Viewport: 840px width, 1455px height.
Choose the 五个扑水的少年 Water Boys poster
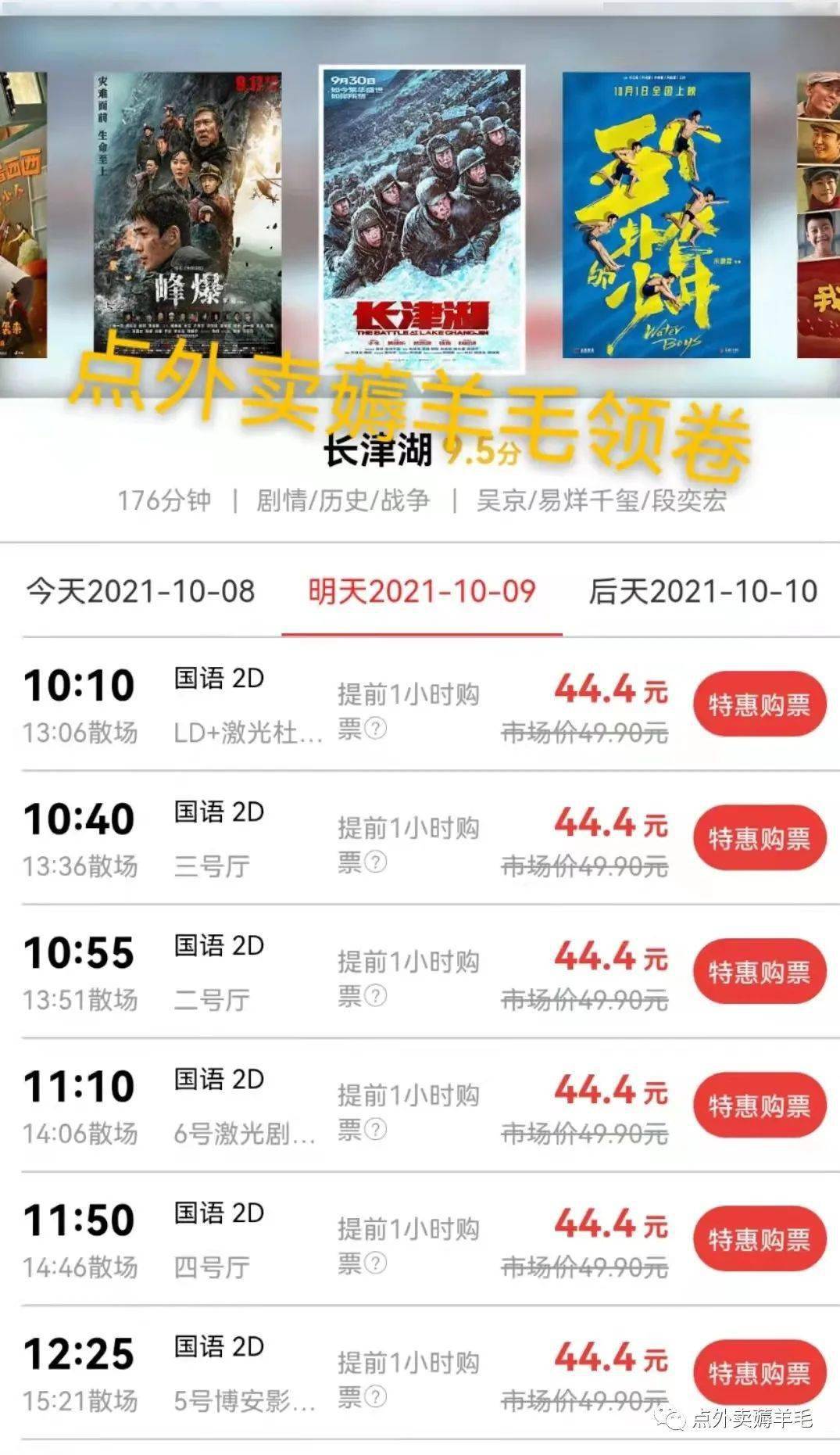[x=656, y=215]
